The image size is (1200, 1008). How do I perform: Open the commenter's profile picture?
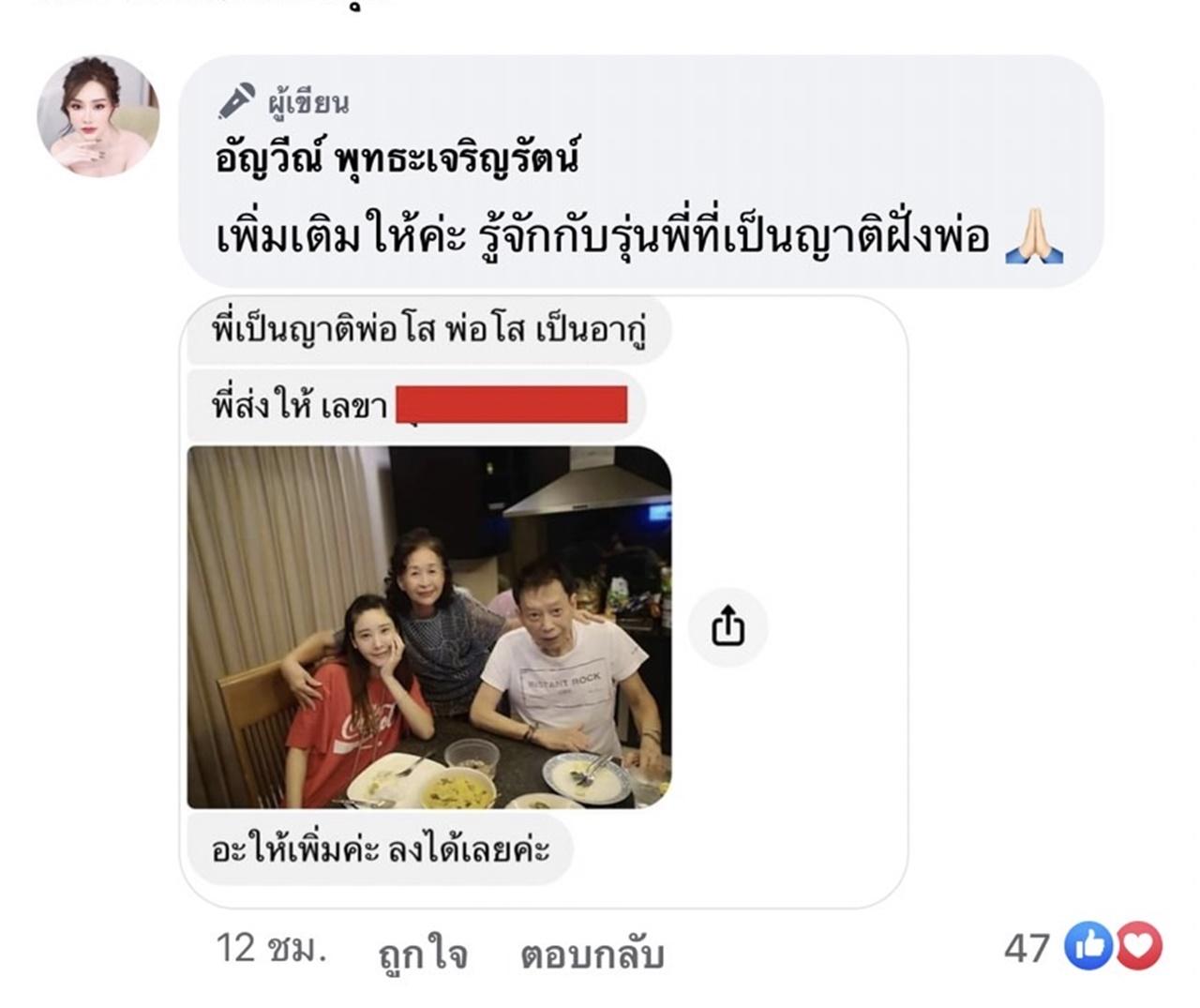pos(97,116)
